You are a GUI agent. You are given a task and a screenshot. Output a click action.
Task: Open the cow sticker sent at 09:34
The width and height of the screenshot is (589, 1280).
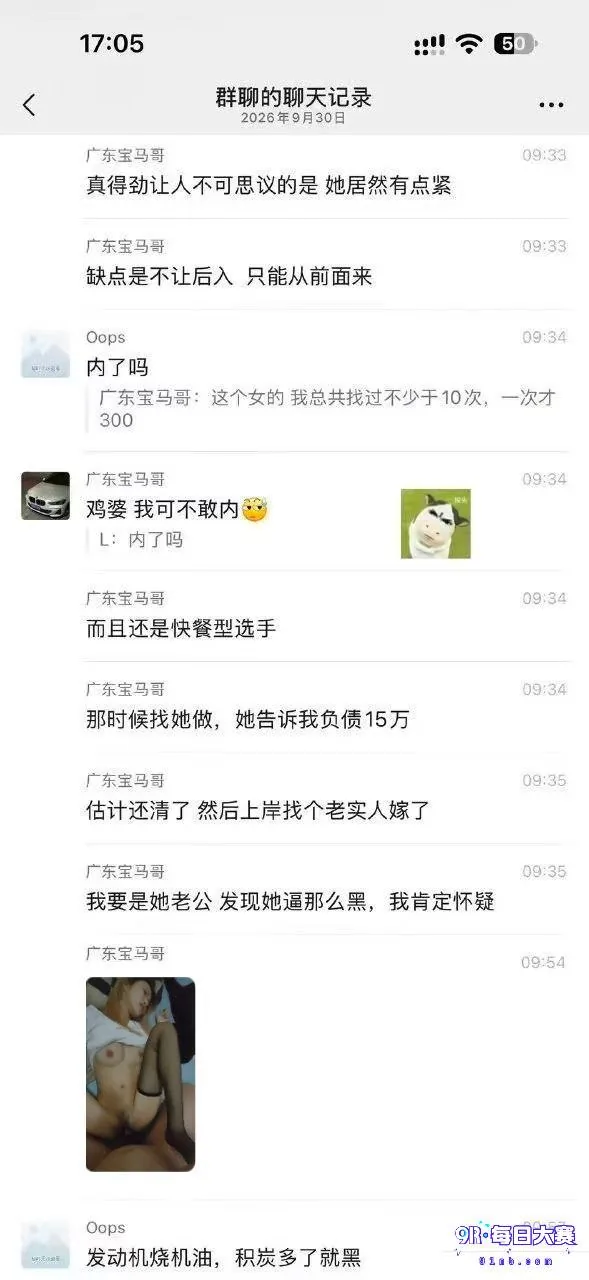point(436,523)
